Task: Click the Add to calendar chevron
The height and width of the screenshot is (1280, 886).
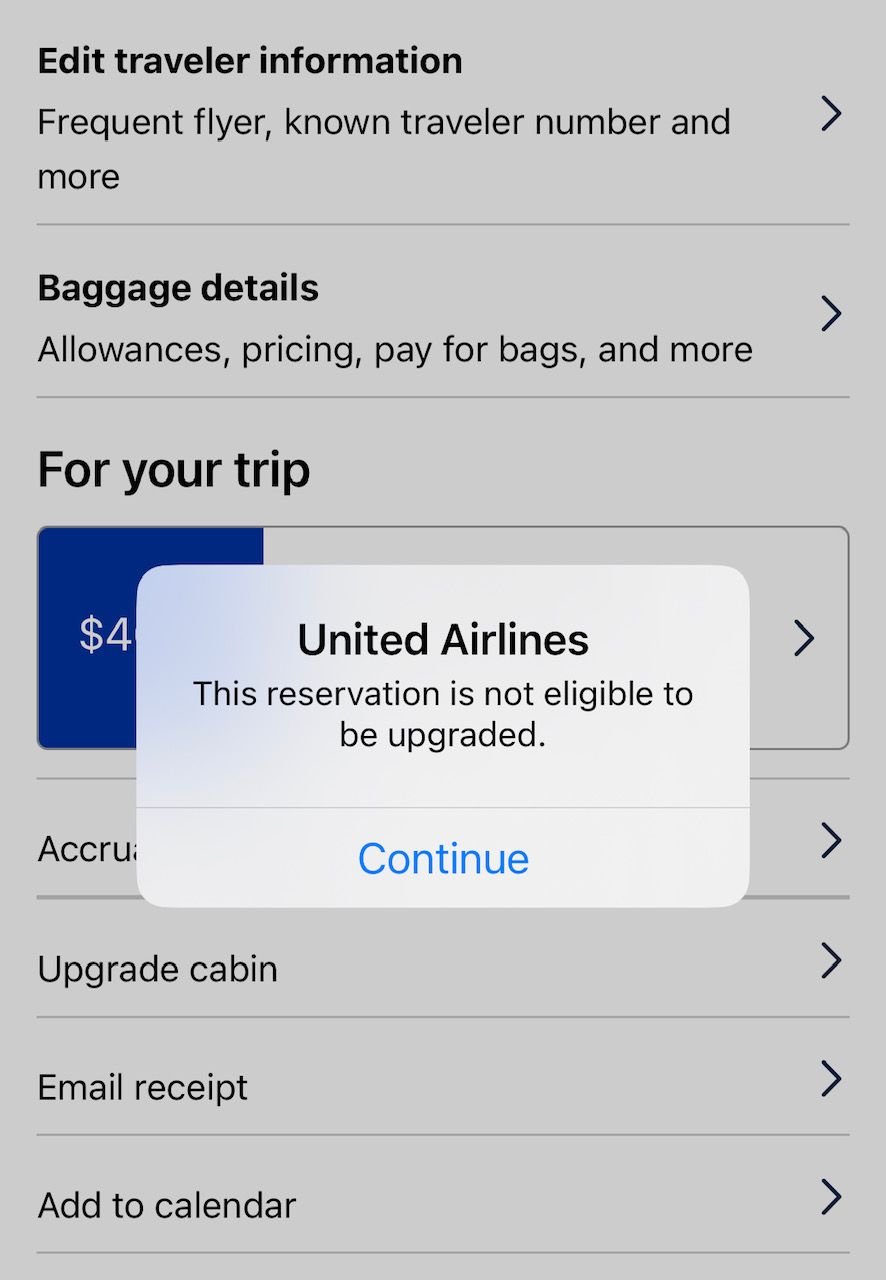Action: [x=831, y=1198]
